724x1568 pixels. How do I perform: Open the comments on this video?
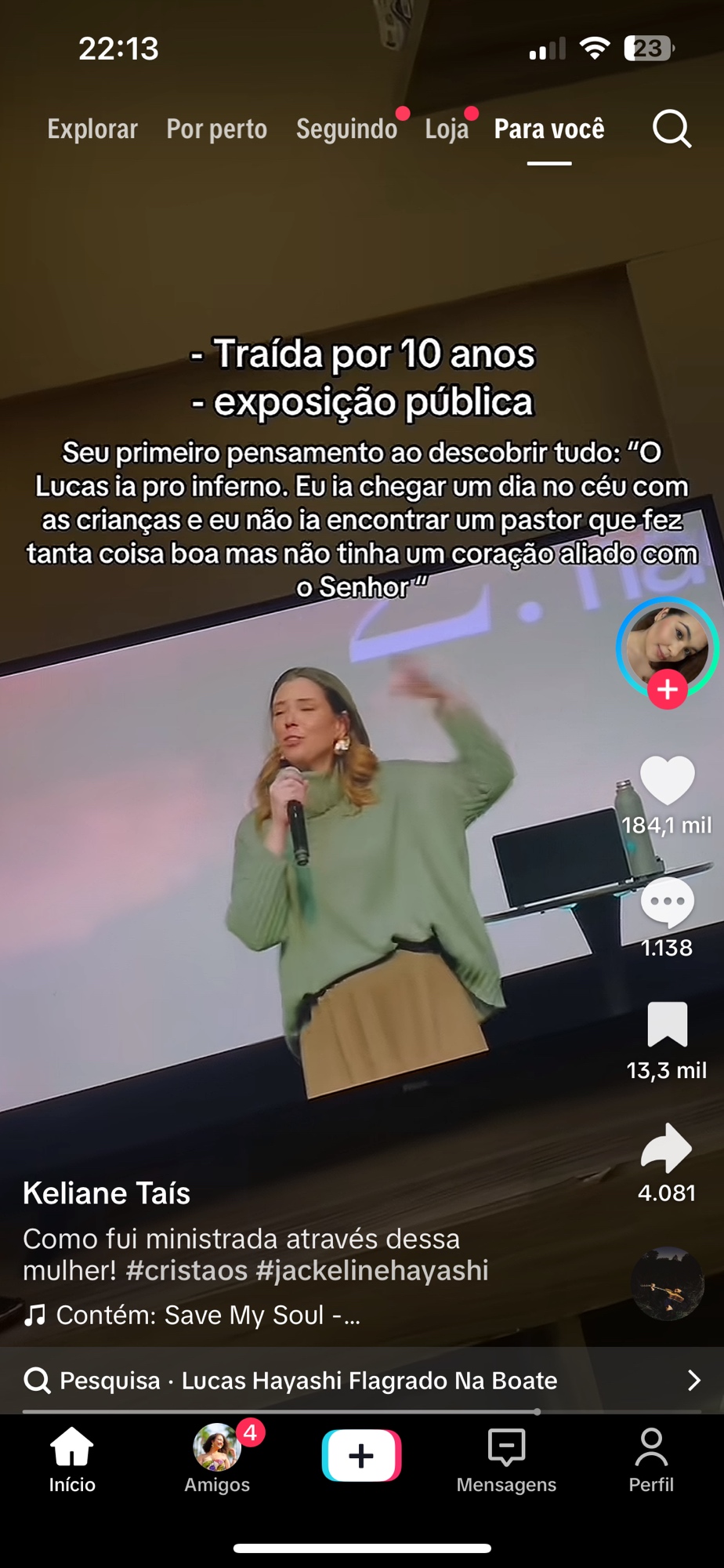pos(667,903)
